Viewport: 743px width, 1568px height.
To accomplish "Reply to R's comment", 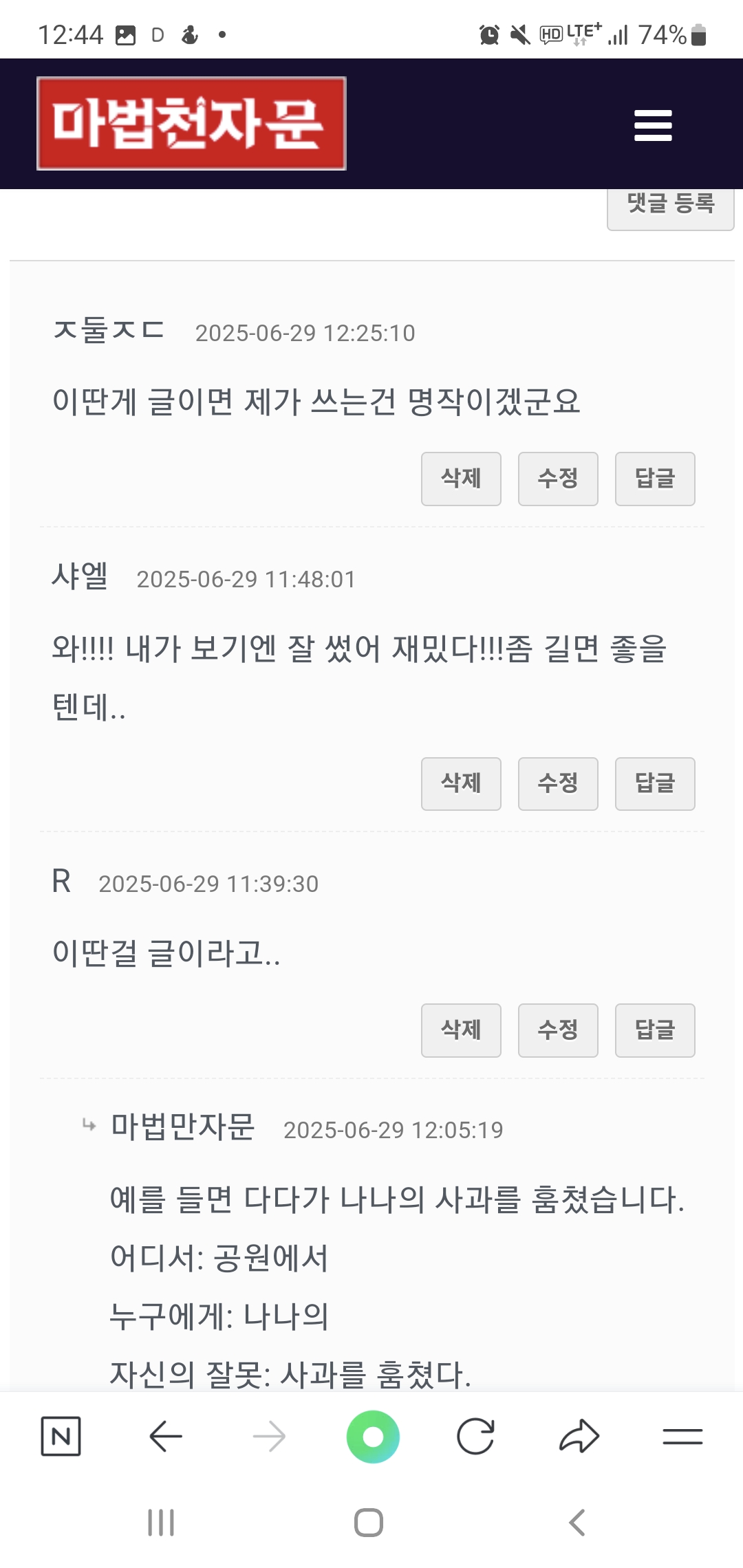I will 655,1030.
